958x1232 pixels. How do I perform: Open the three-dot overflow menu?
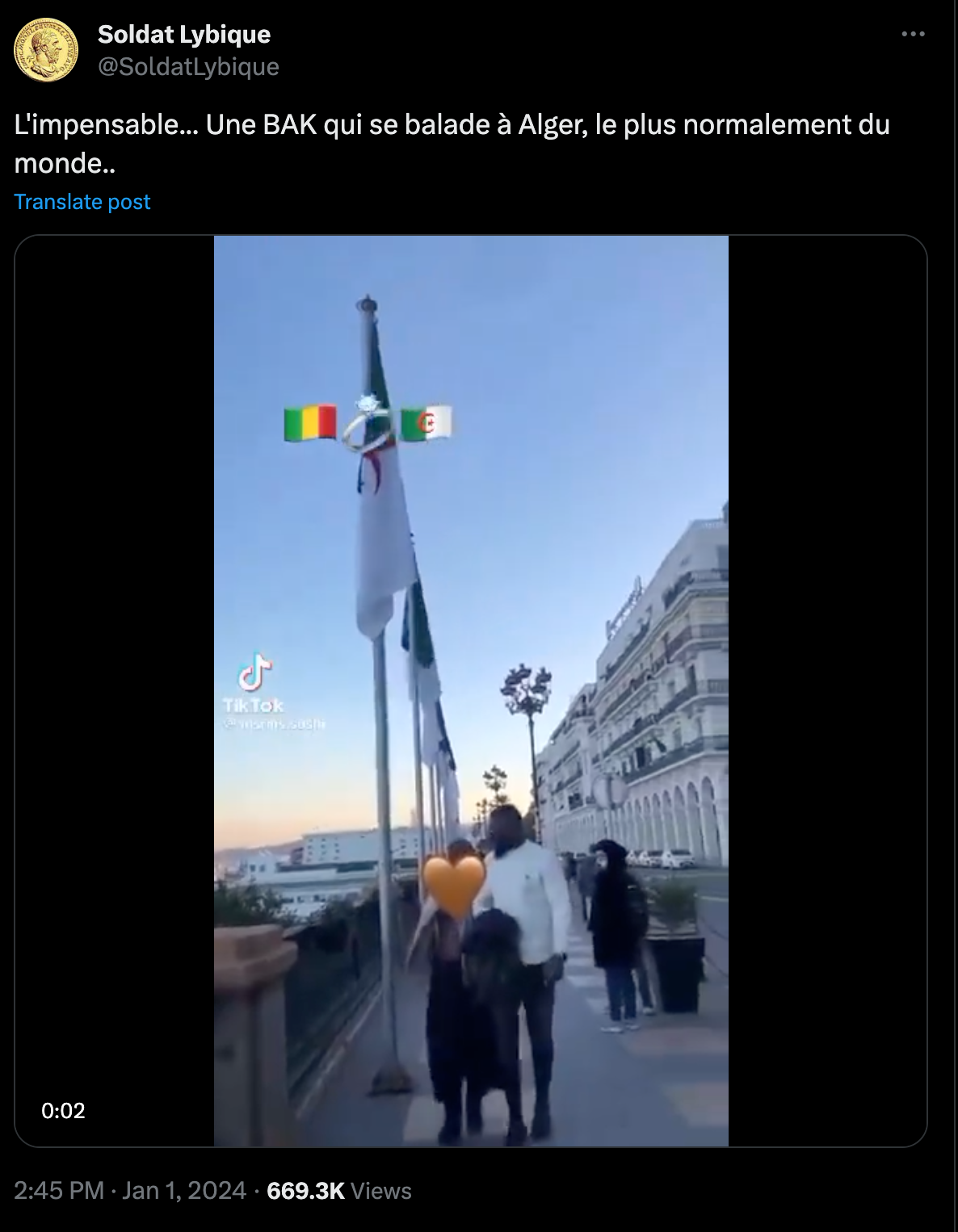pyautogui.click(x=913, y=34)
